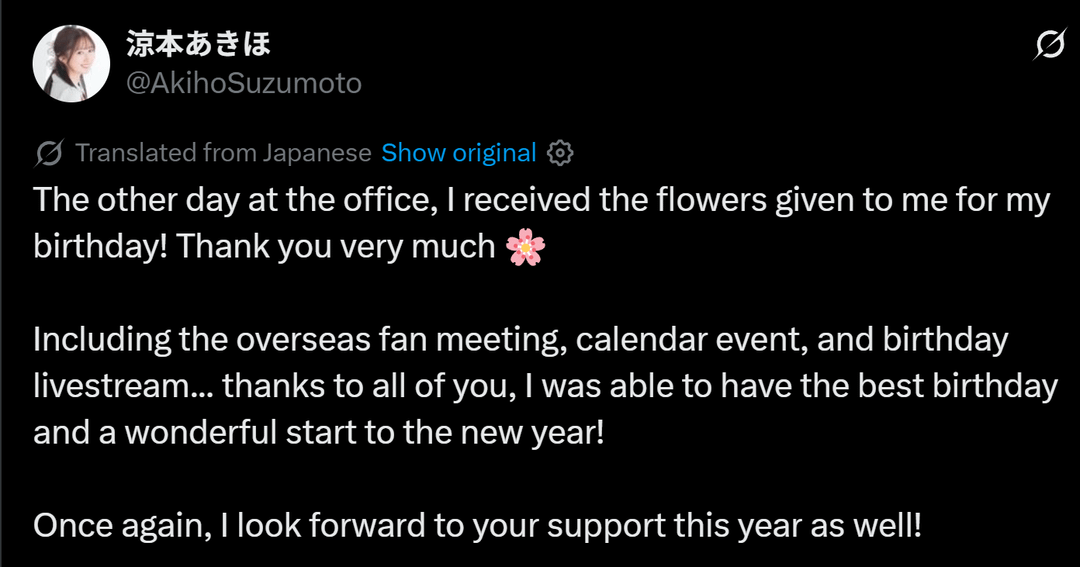Open the @AkihoSuzumoto profile handle
This screenshot has width=1080, height=567.
coord(244,84)
